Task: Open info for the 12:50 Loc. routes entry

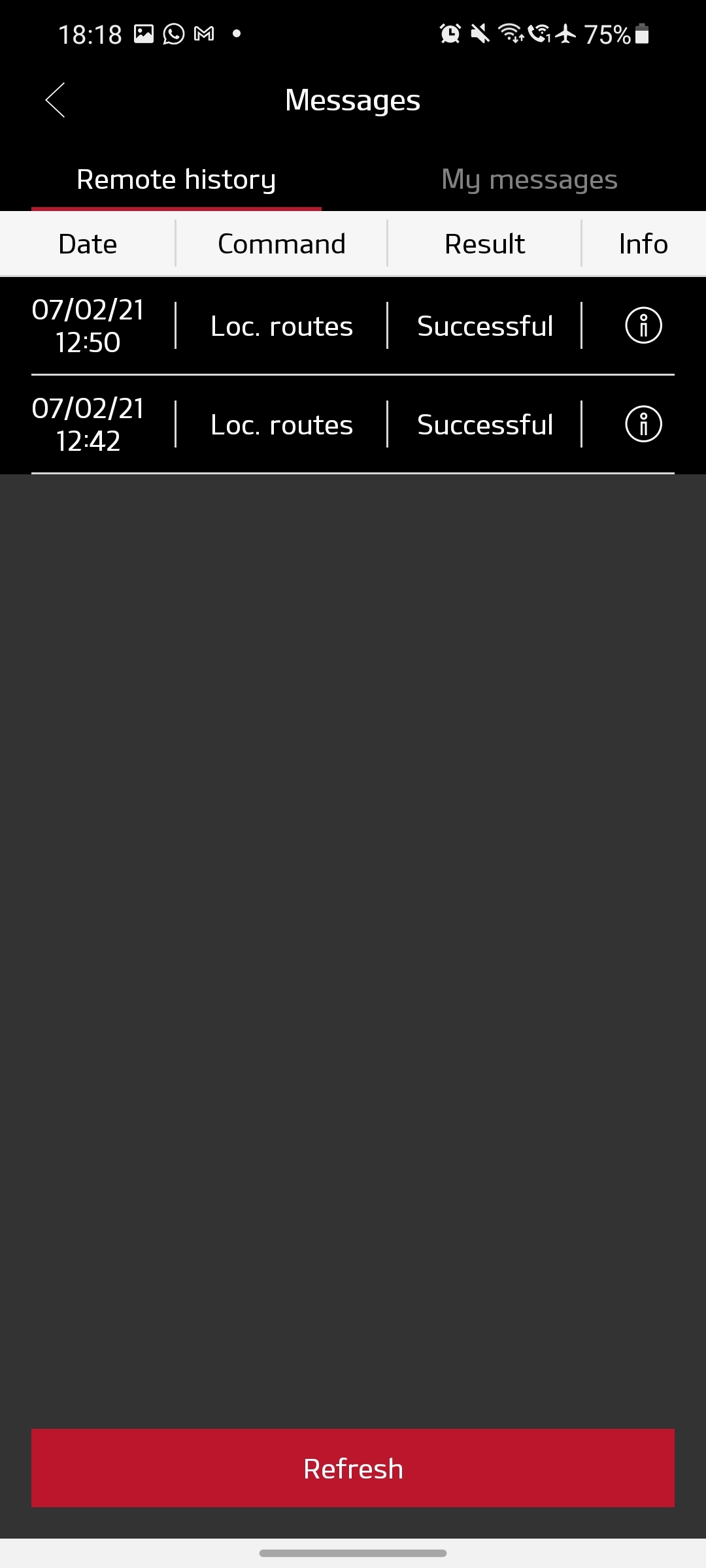Action: coord(643,325)
